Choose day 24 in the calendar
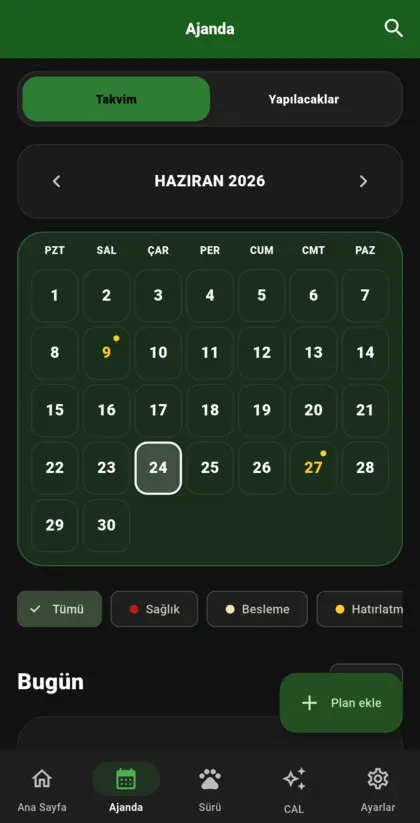This screenshot has width=420, height=823. (158, 468)
